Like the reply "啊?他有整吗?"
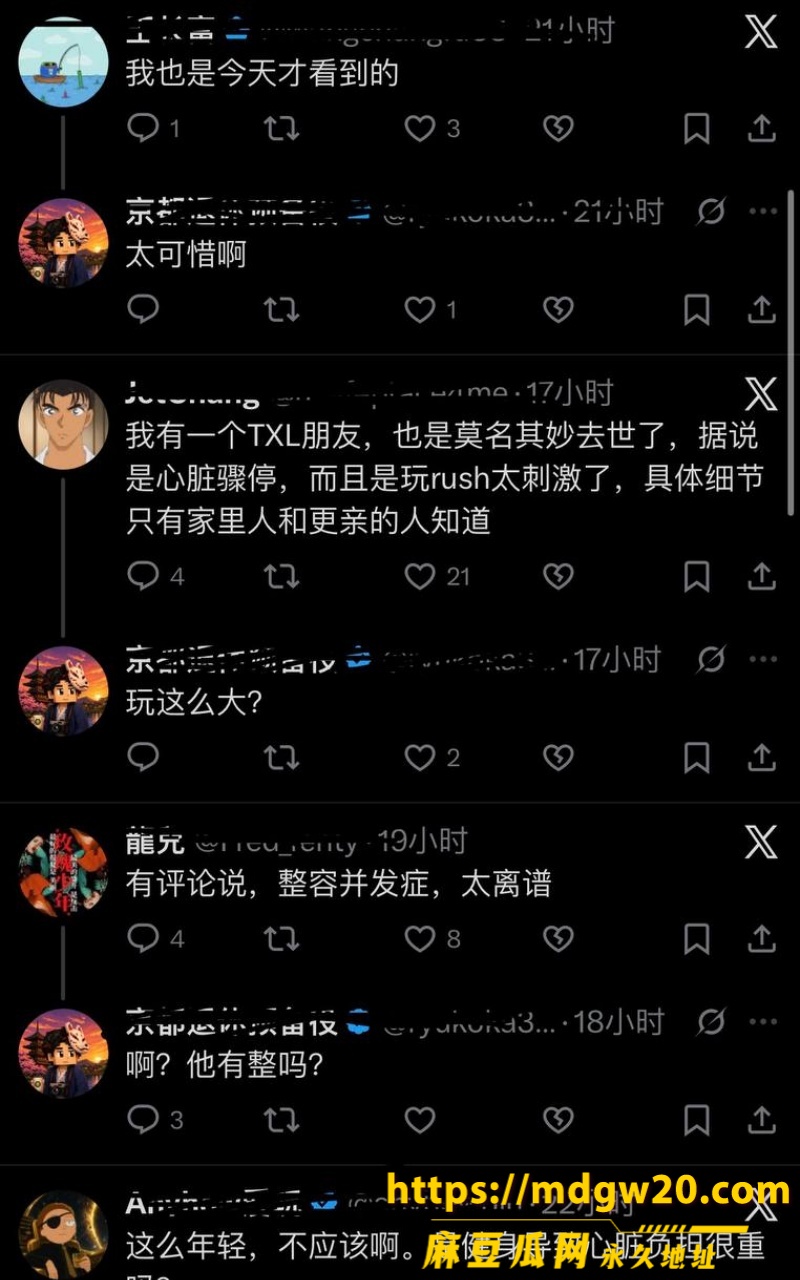800x1280 pixels. pos(420,1119)
